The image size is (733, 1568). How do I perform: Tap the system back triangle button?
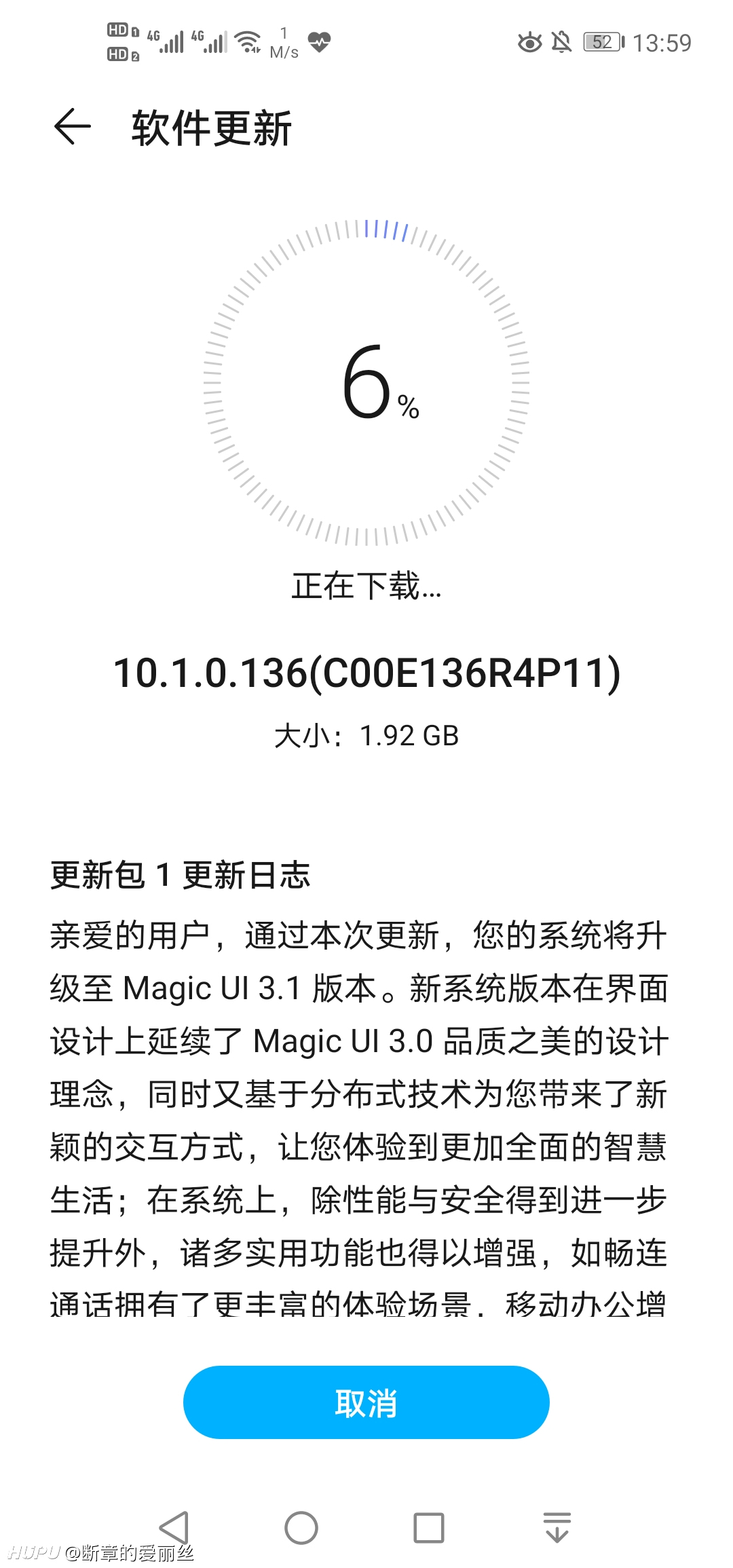(x=174, y=1528)
